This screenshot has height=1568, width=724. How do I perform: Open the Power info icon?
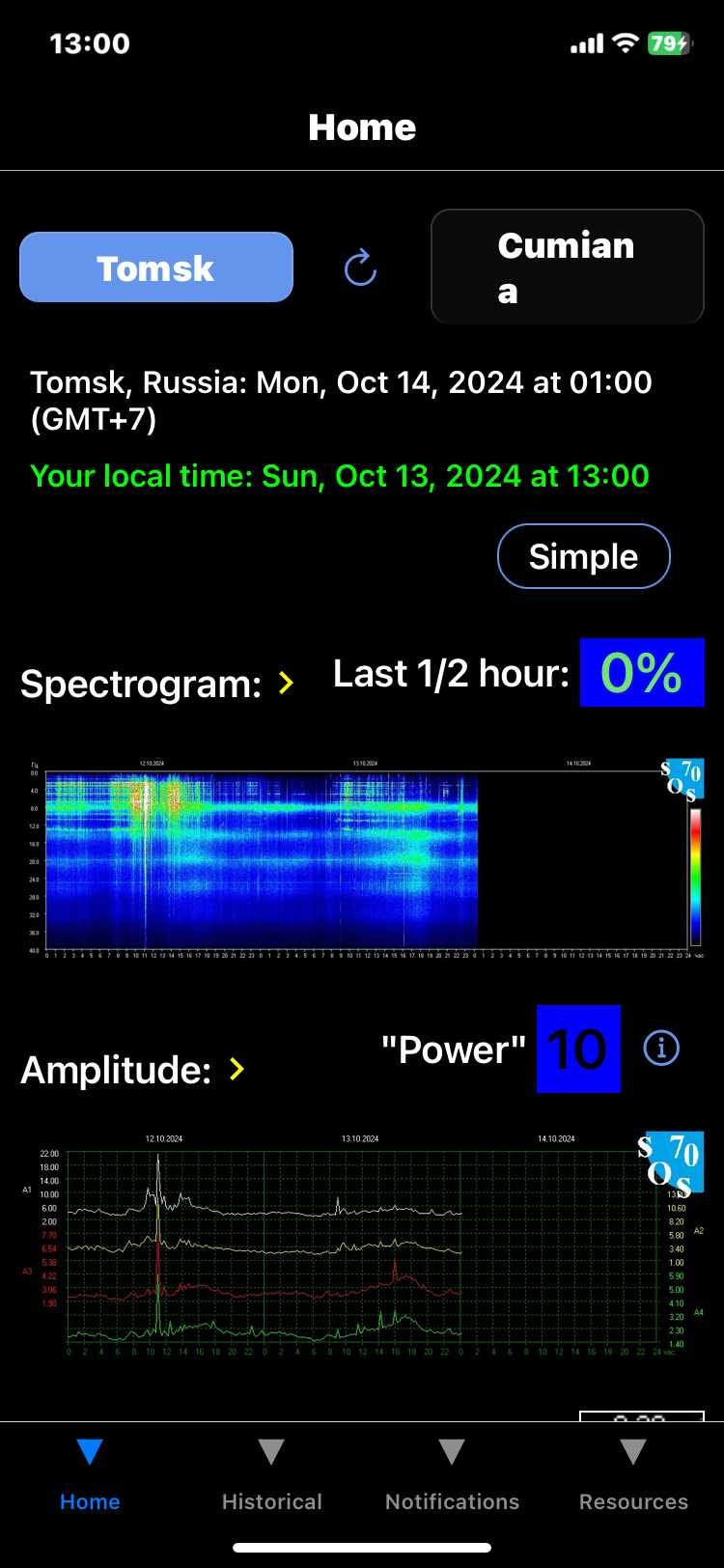[x=661, y=1048]
